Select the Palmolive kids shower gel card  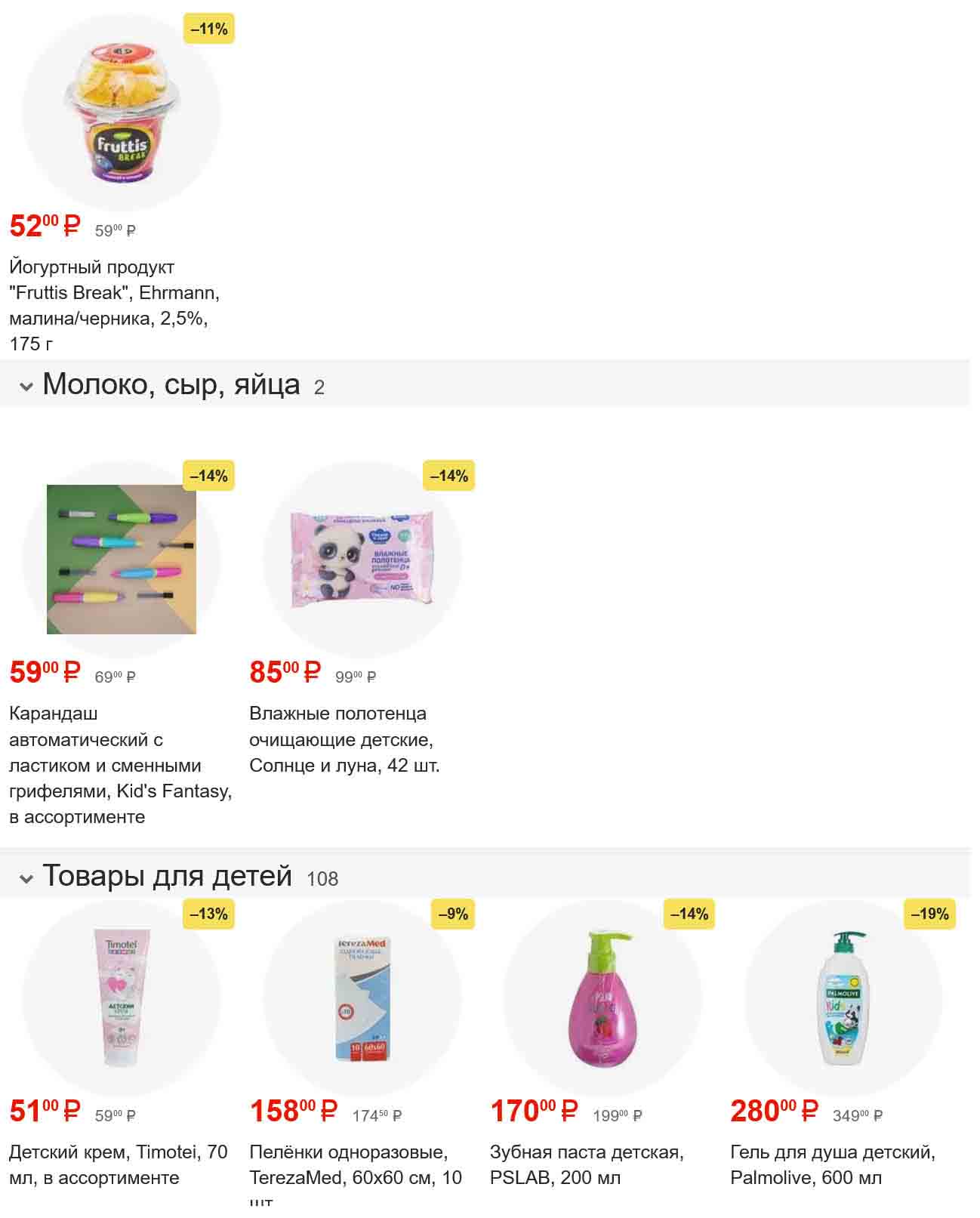pyautogui.click(x=843, y=998)
